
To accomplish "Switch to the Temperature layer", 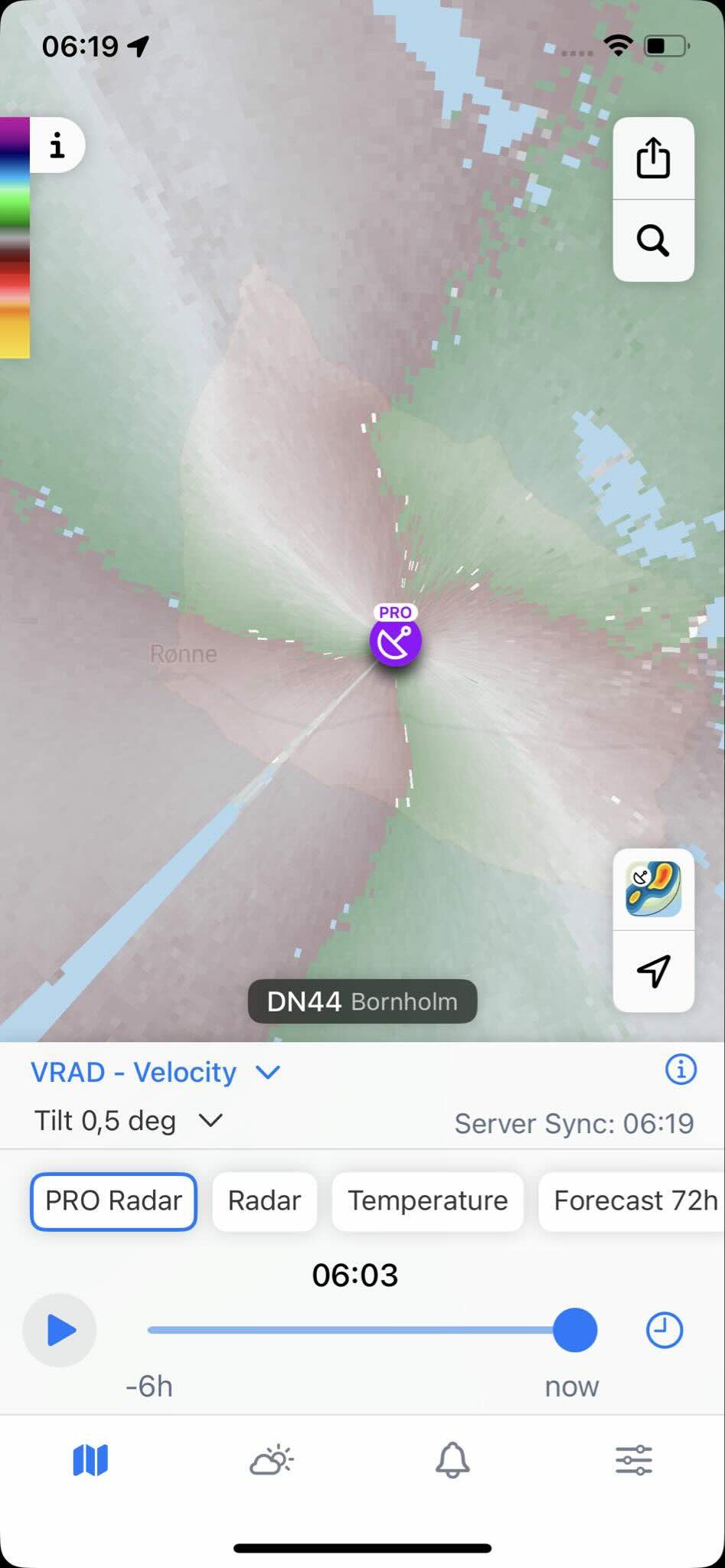I will pos(427,1200).
